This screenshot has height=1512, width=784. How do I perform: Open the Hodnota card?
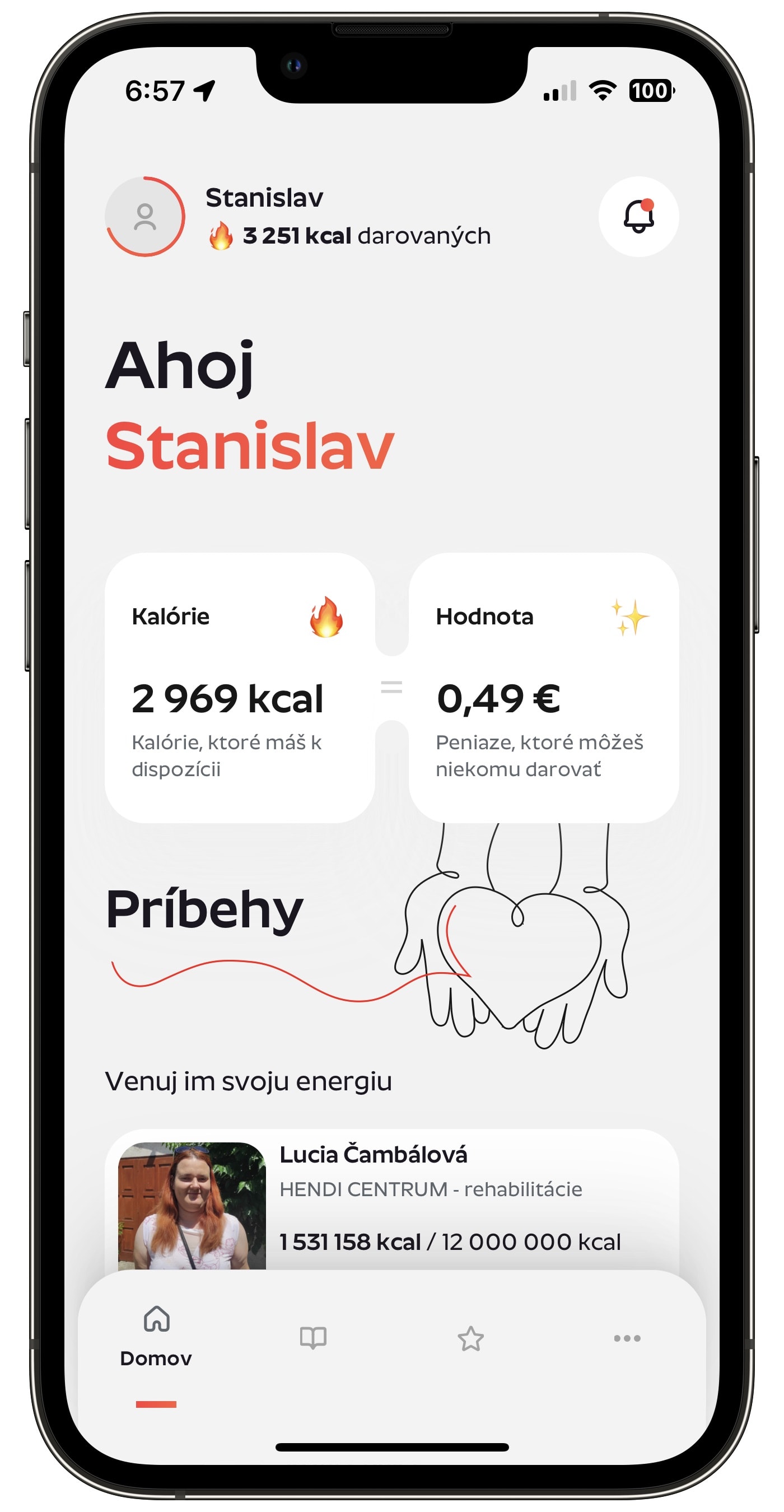pos(543,687)
